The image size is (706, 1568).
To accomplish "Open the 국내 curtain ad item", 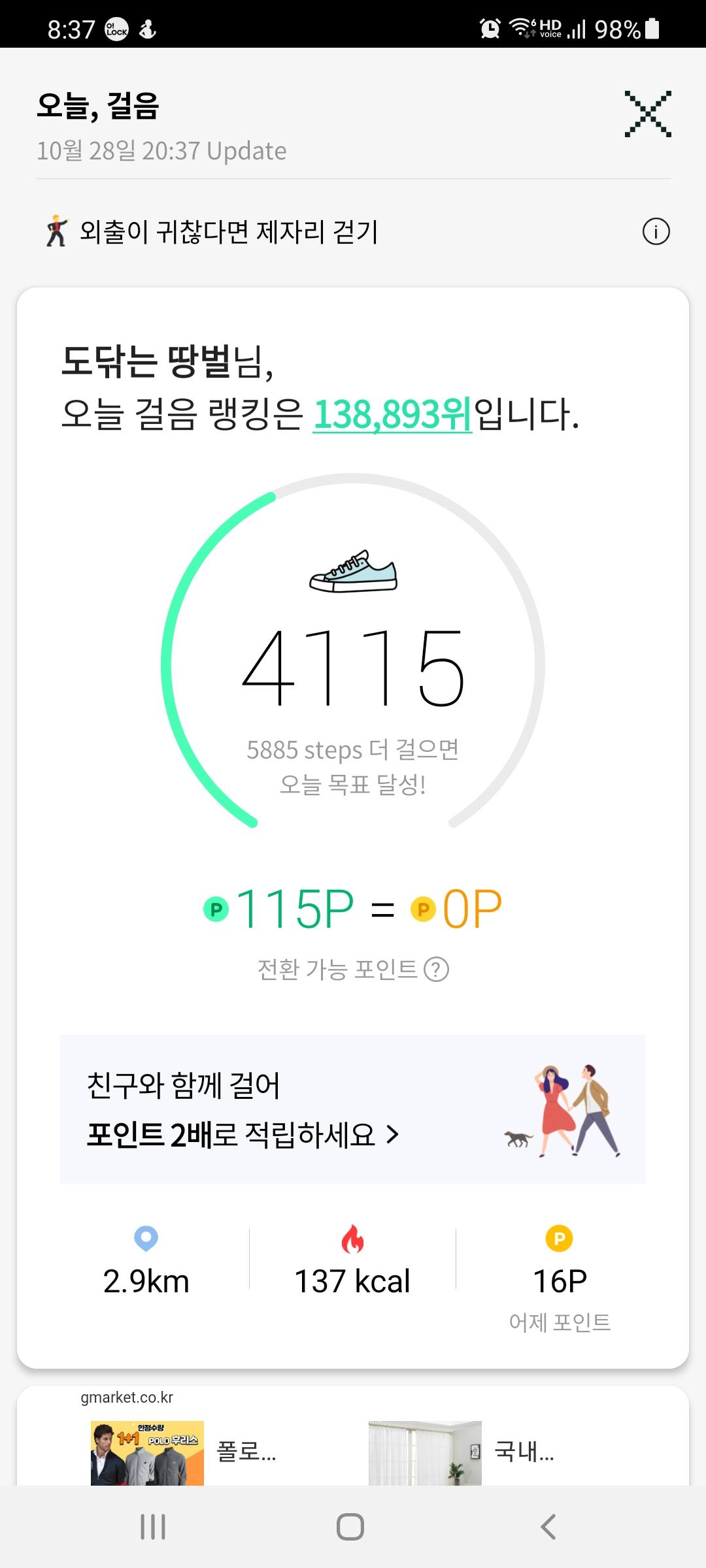I will click(461, 1452).
